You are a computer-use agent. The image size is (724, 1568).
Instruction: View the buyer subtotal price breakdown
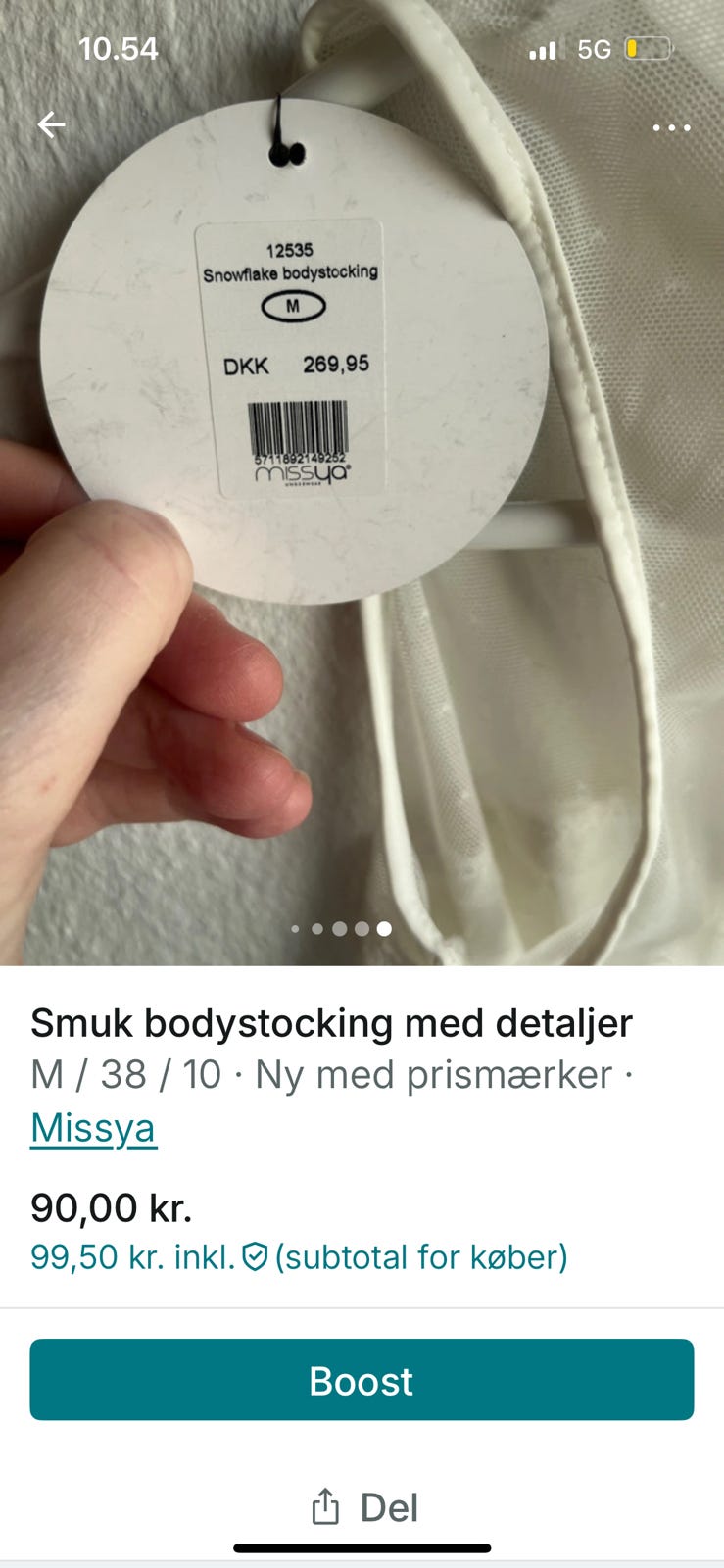pyautogui.click(x=299, y=1256)
